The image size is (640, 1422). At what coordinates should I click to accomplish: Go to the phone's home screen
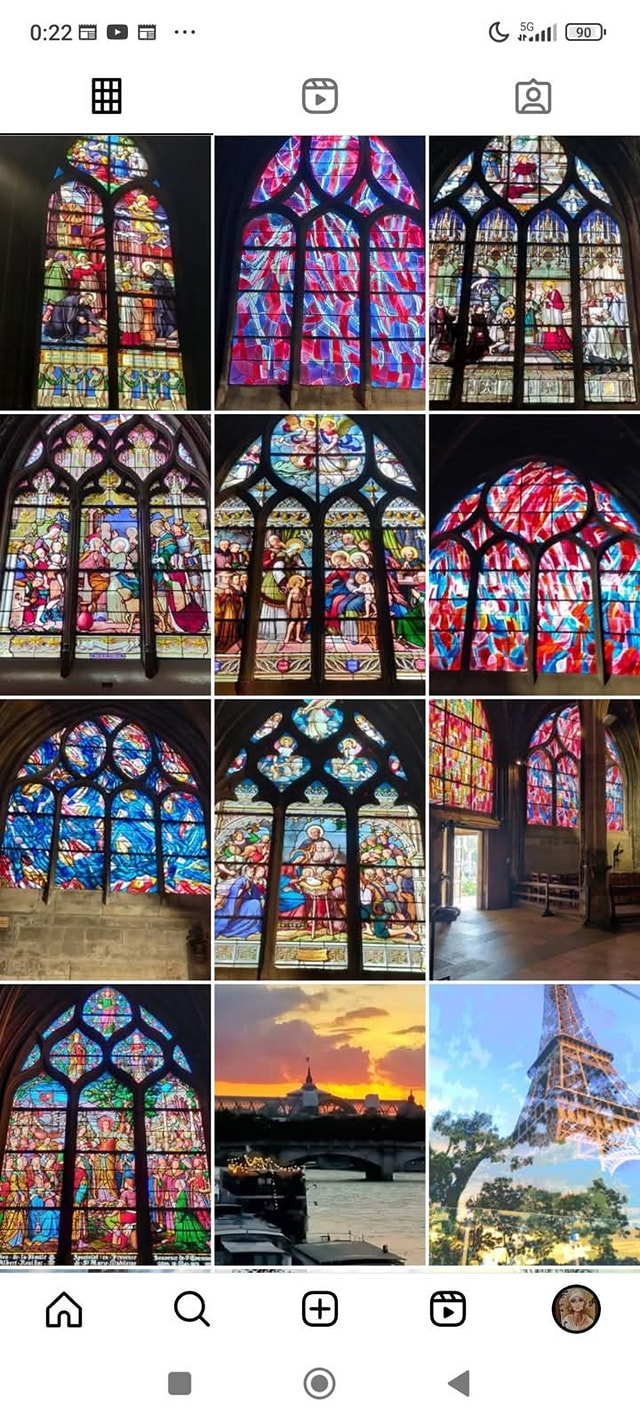pos(319,1383)
